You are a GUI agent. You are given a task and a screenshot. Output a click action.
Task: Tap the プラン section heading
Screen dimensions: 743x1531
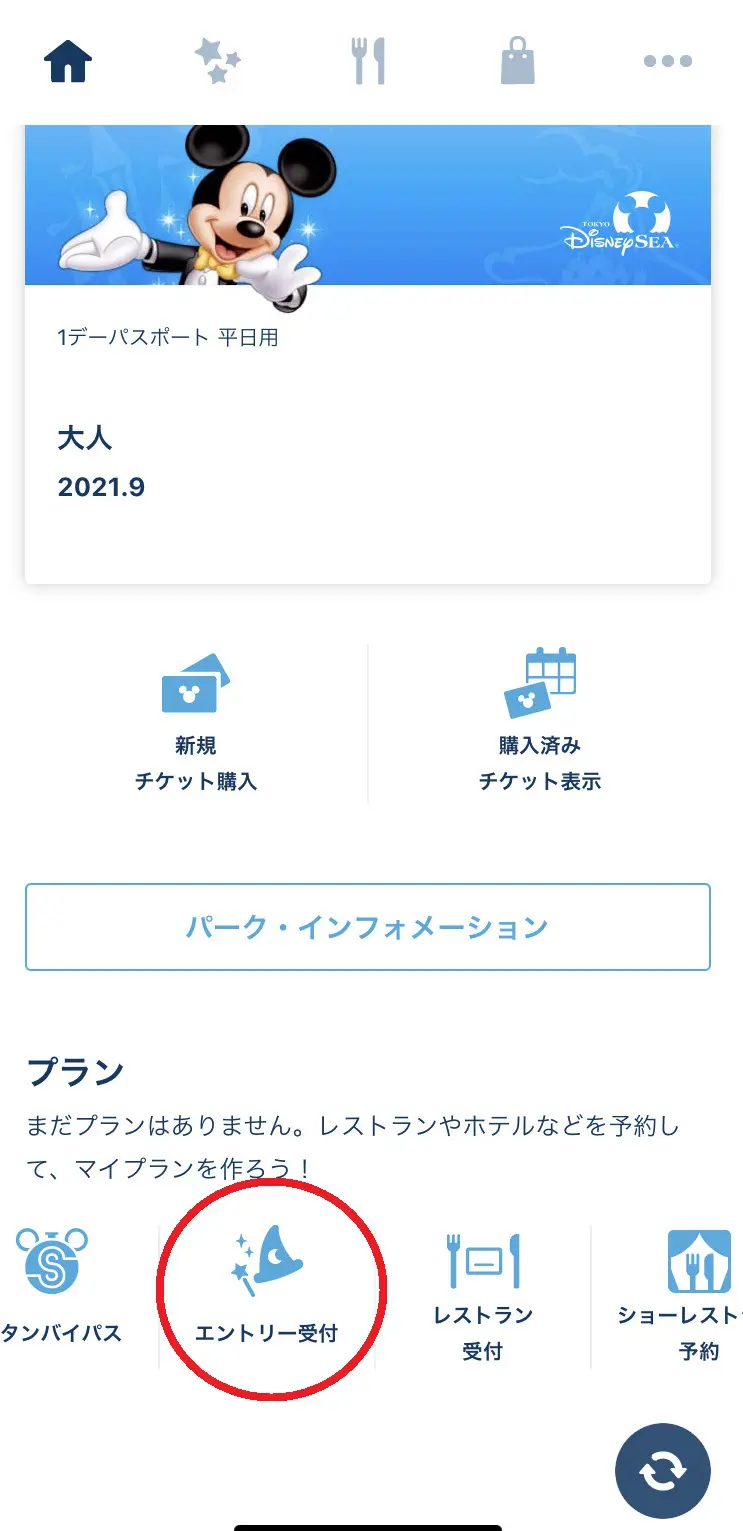pos(73,1069)
